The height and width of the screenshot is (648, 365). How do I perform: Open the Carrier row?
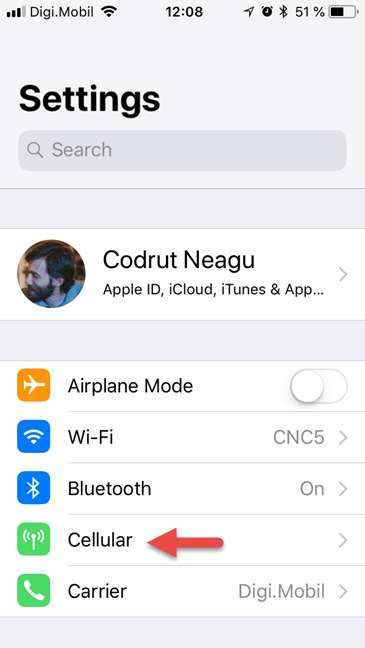point(182,591)
